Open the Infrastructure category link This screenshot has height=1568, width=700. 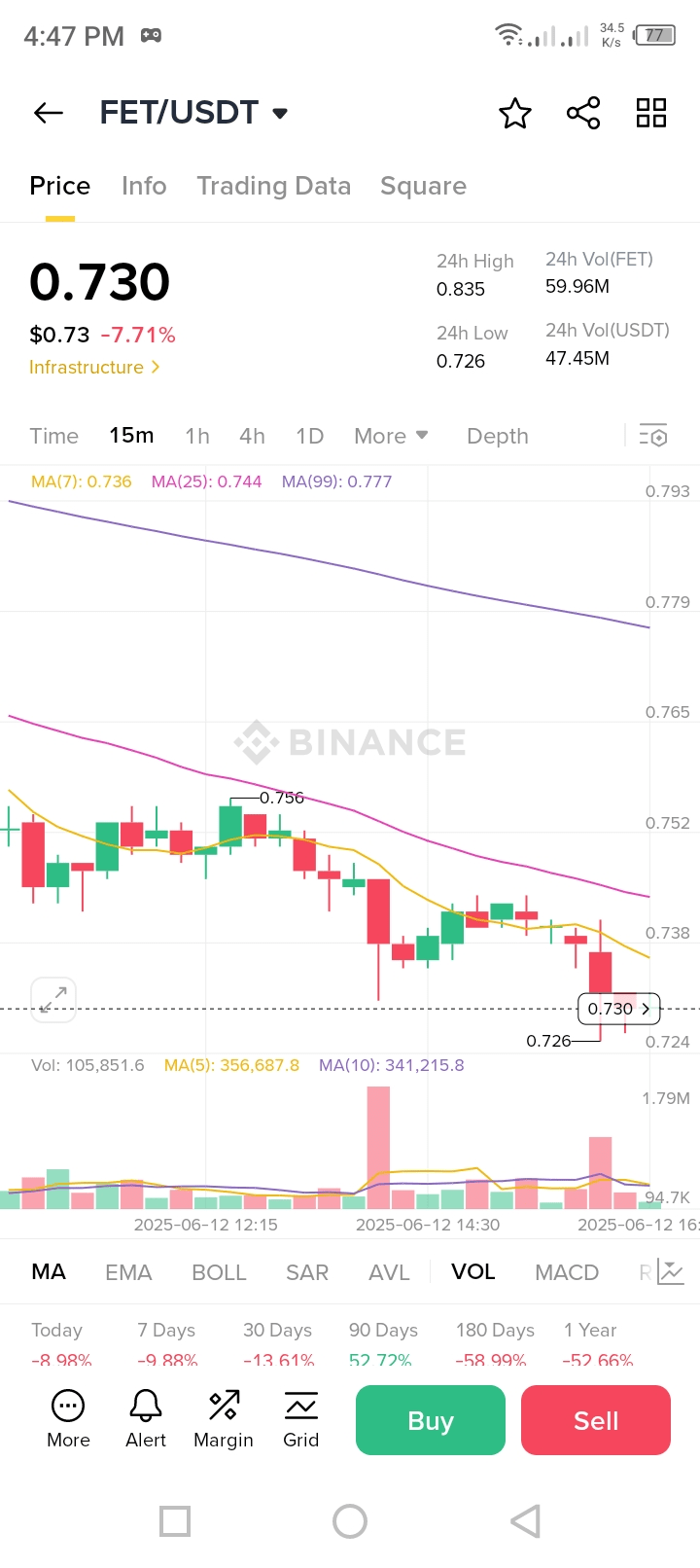pos(94,367)
